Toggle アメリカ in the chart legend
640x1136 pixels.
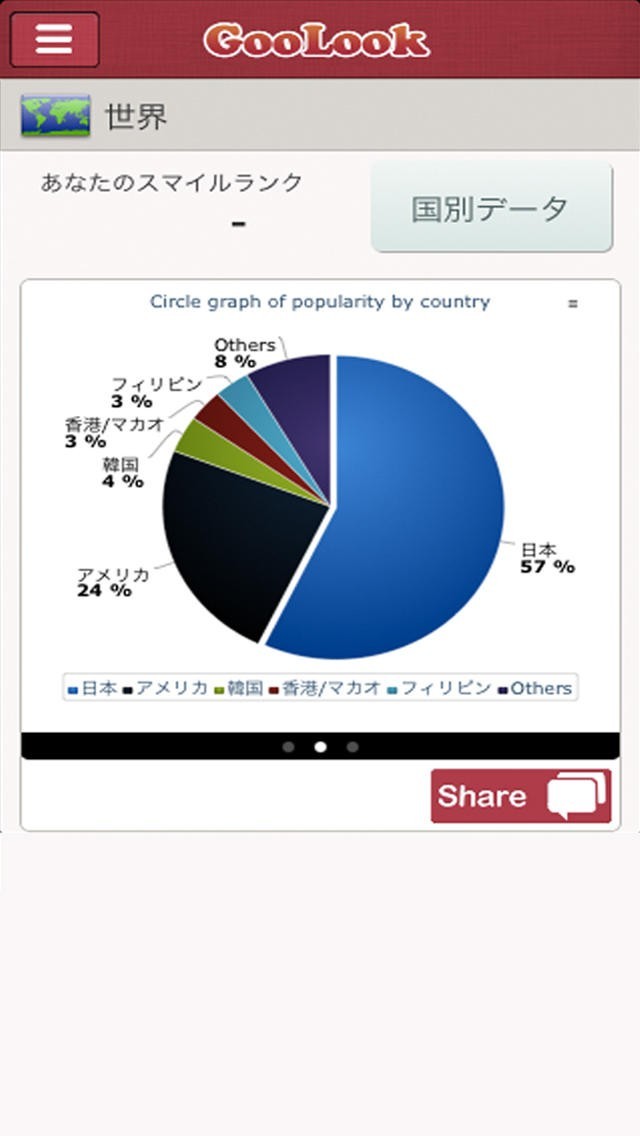click(x=166, y=688)
